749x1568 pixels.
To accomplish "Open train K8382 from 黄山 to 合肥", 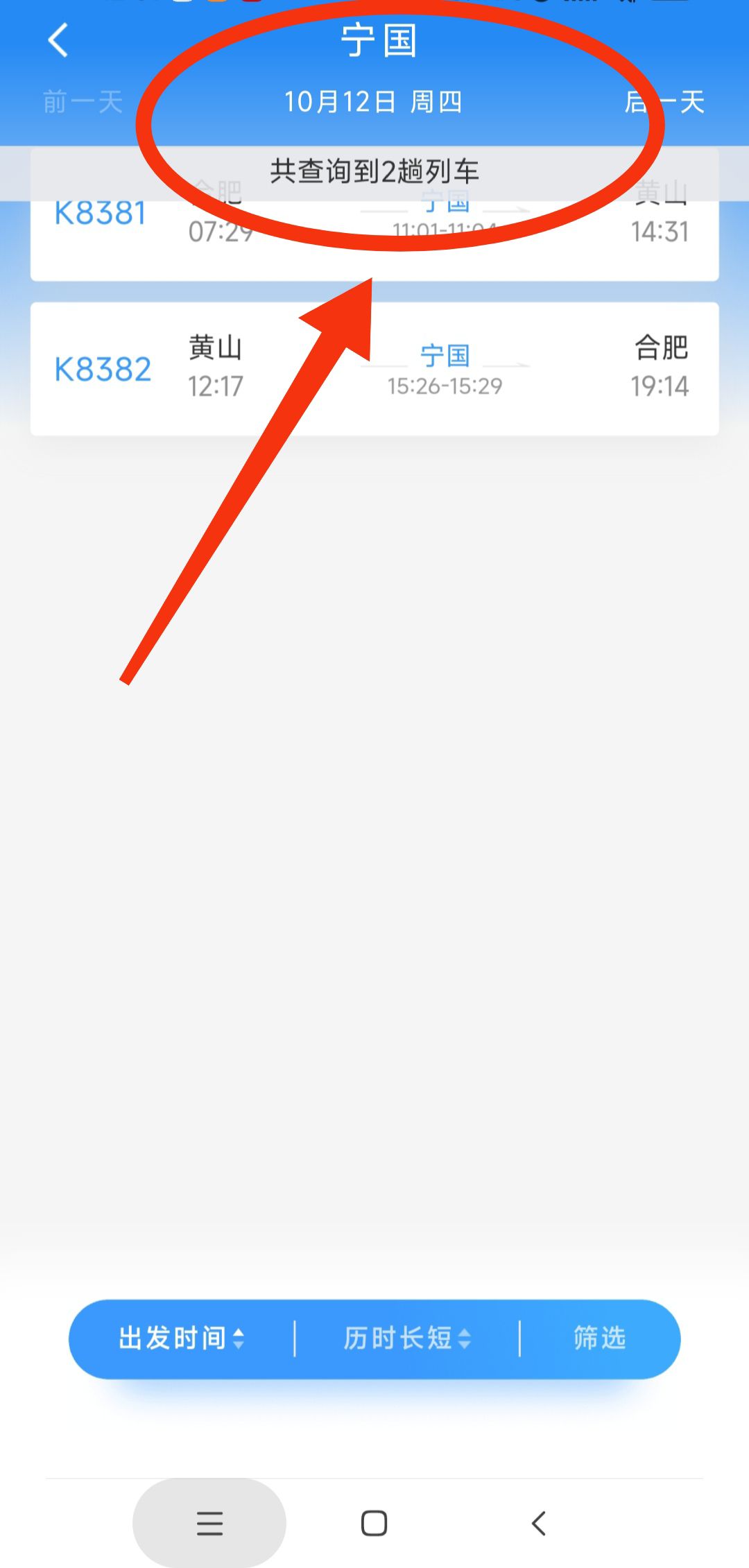I will click(x=374, y=369).
